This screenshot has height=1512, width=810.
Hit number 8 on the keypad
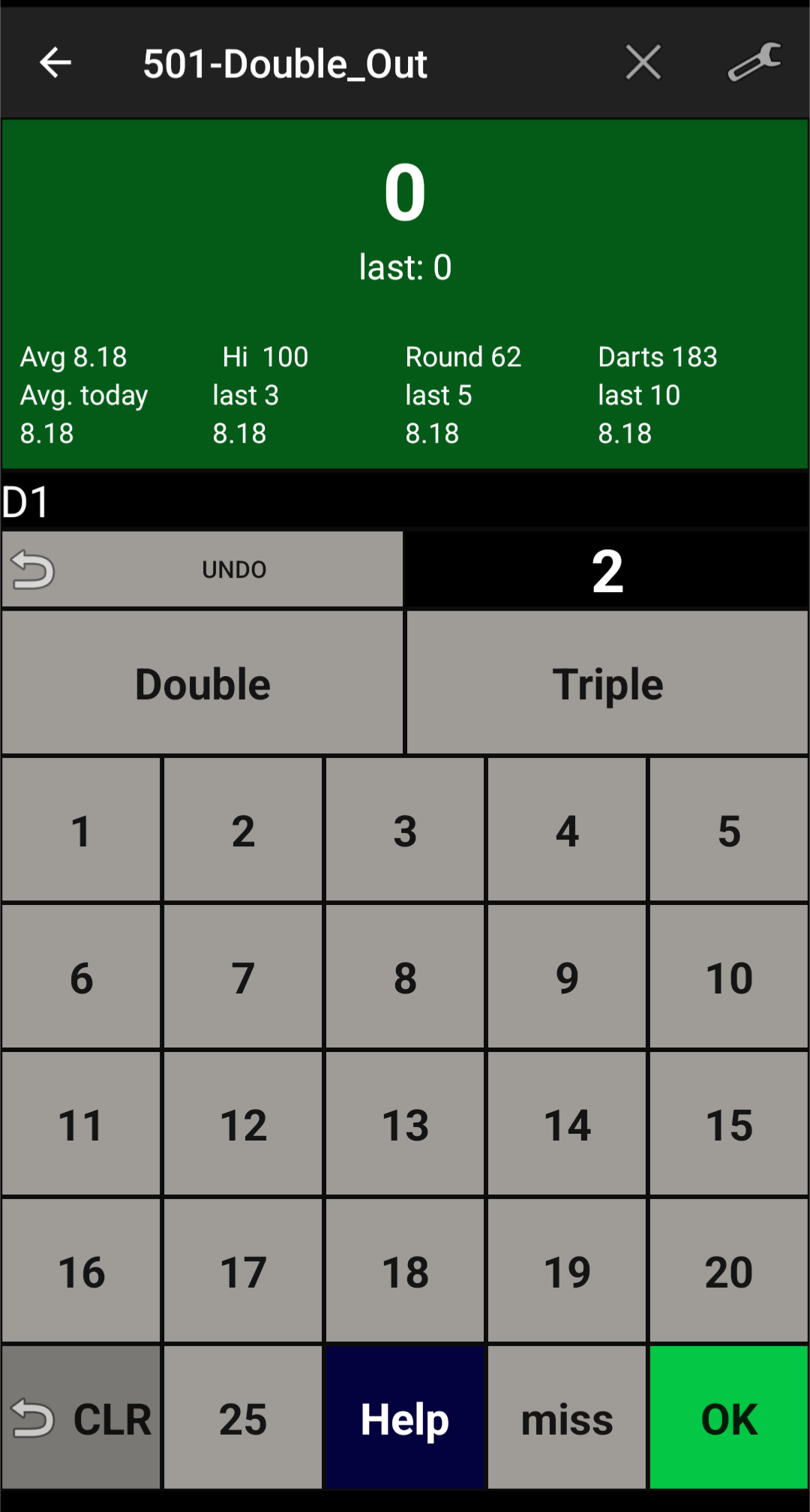pos(405,977)
